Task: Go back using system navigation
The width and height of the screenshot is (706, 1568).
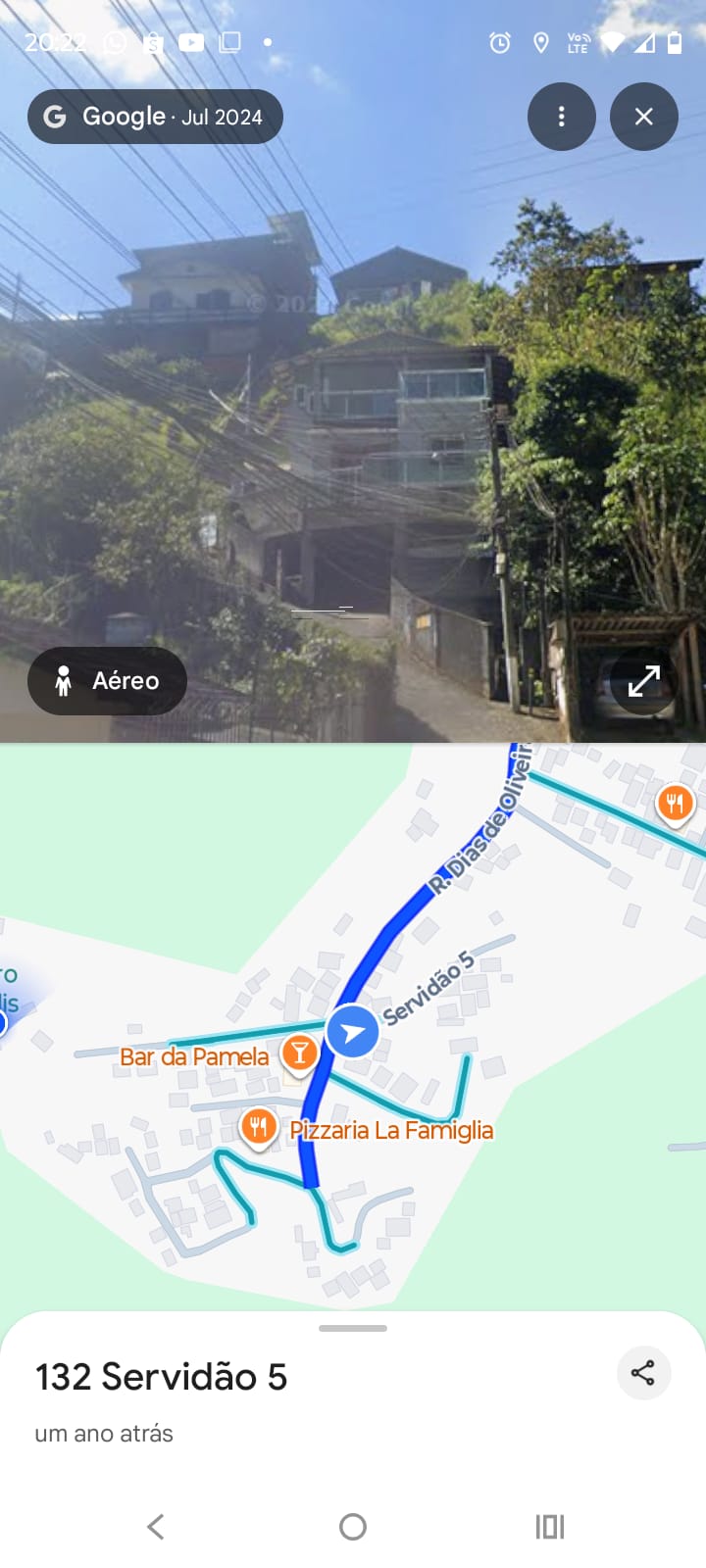Action: click(x=156, y=1526)
